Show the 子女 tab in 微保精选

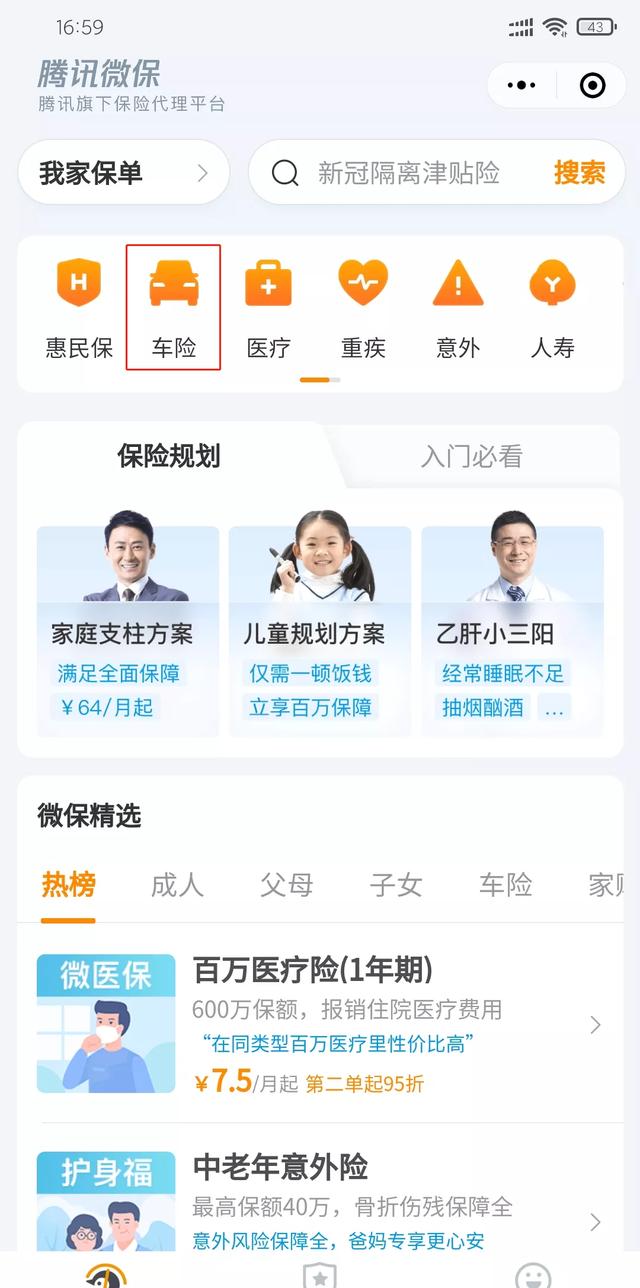pos(396,885)
